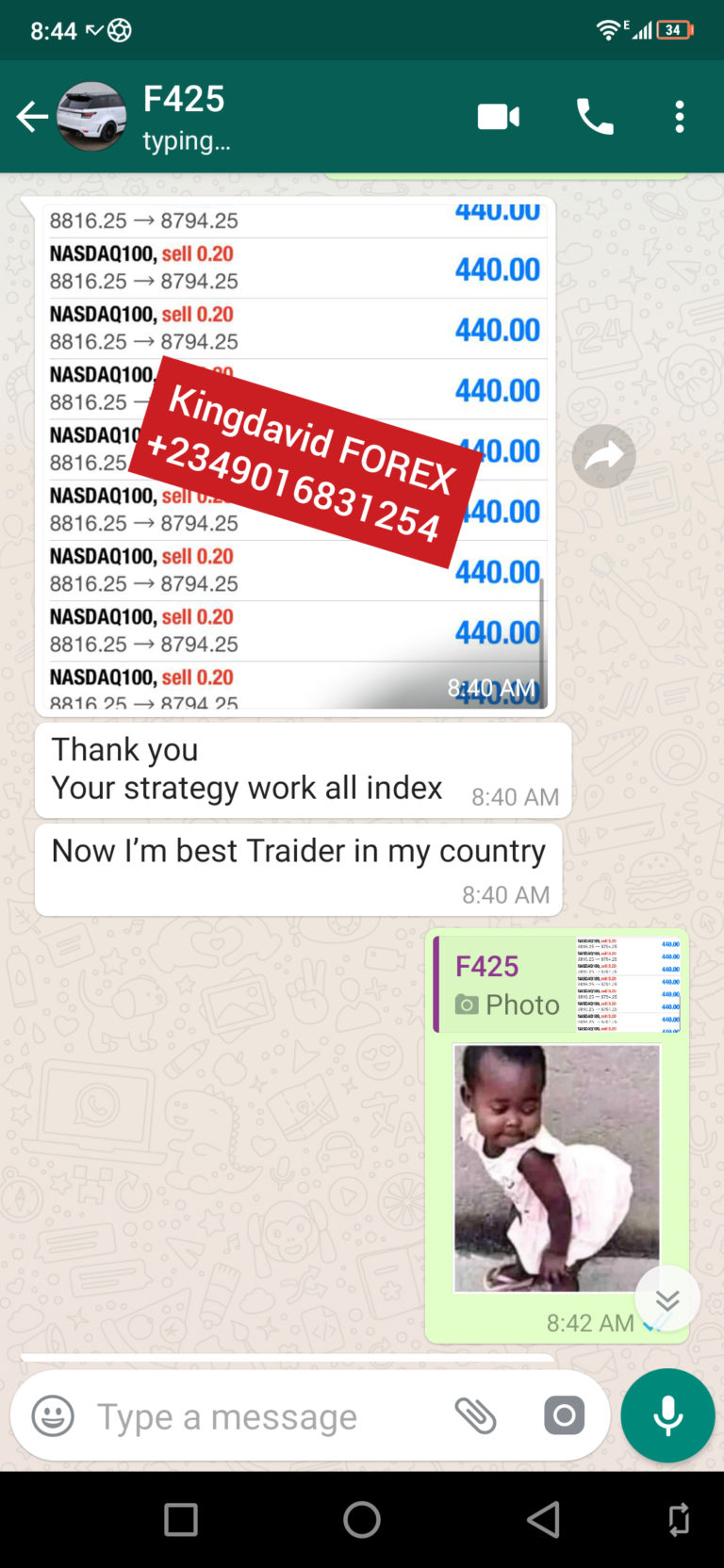Forward the NASDAQ100 trades photo

[x=603, y=456]
